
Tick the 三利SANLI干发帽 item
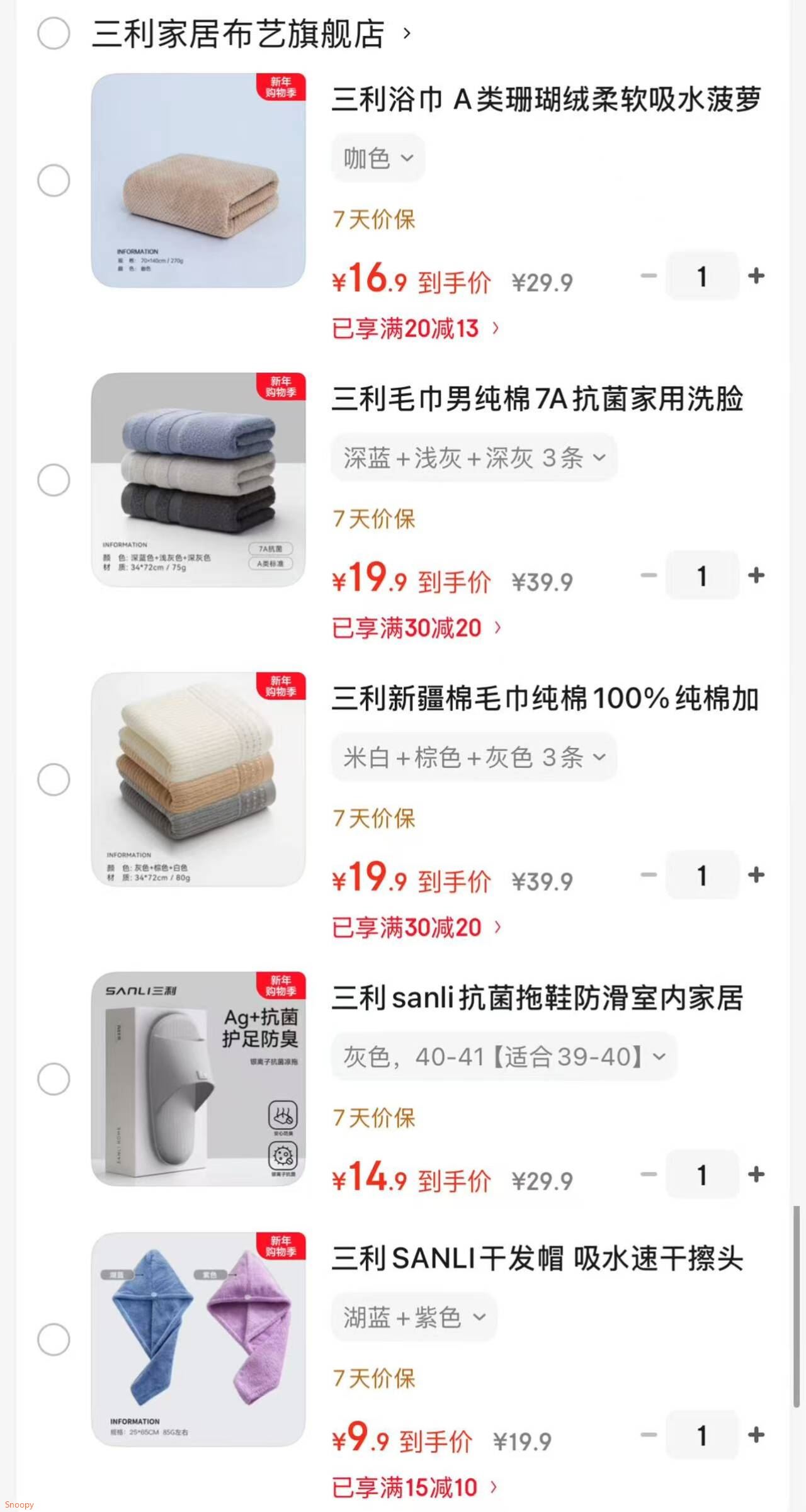(54, 1340)
